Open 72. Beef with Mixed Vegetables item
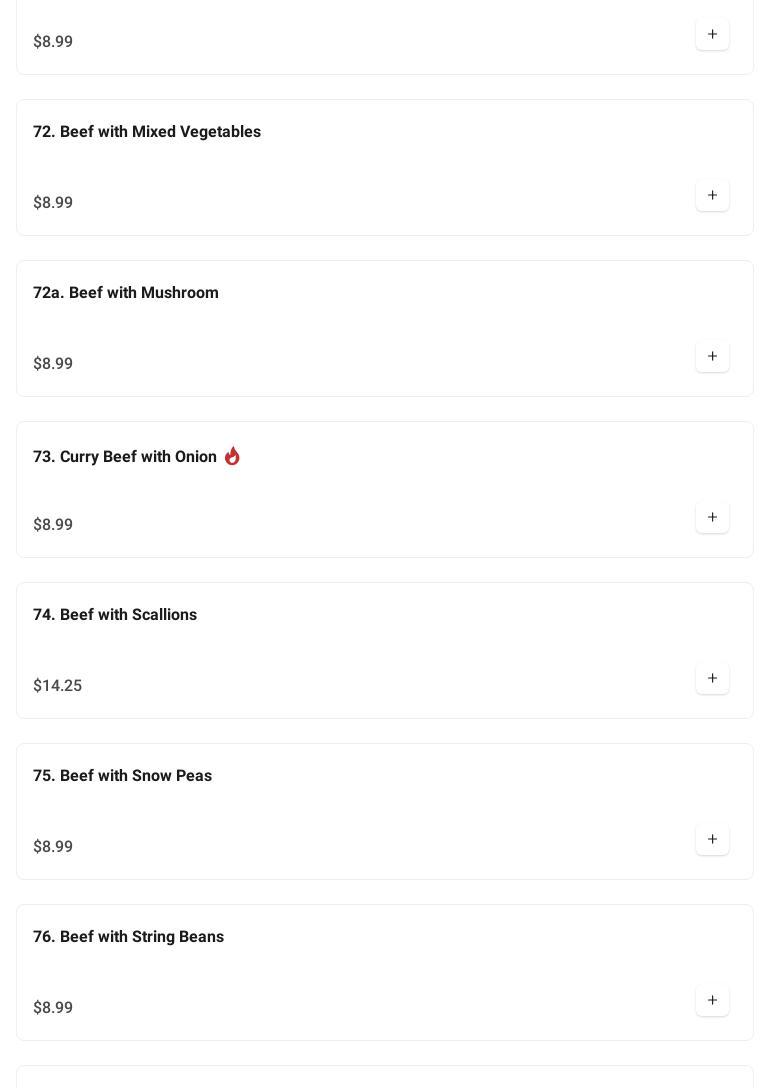Viewport: 770px width, 1088px height. click(x=147, y=132)
